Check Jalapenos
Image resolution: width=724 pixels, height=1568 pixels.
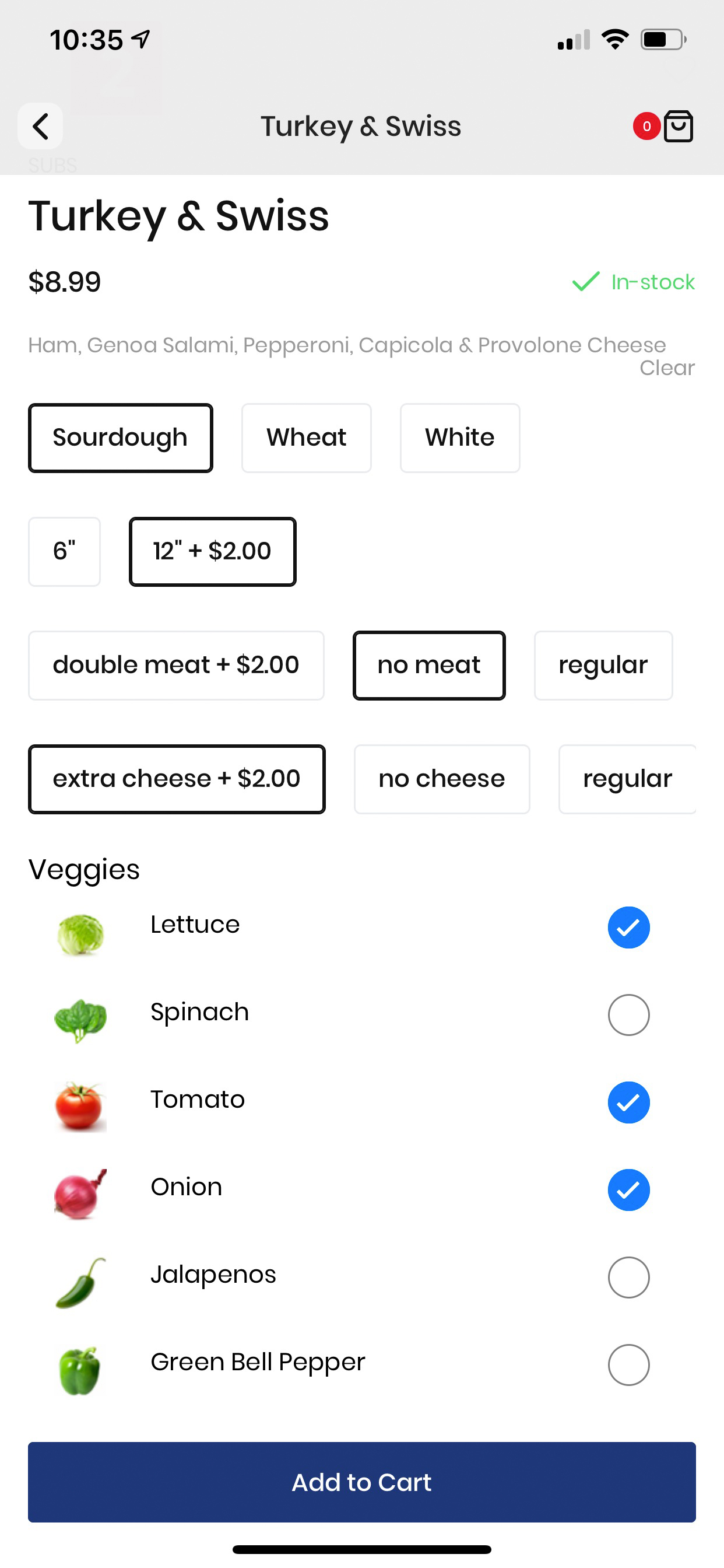pos(628,1277)
